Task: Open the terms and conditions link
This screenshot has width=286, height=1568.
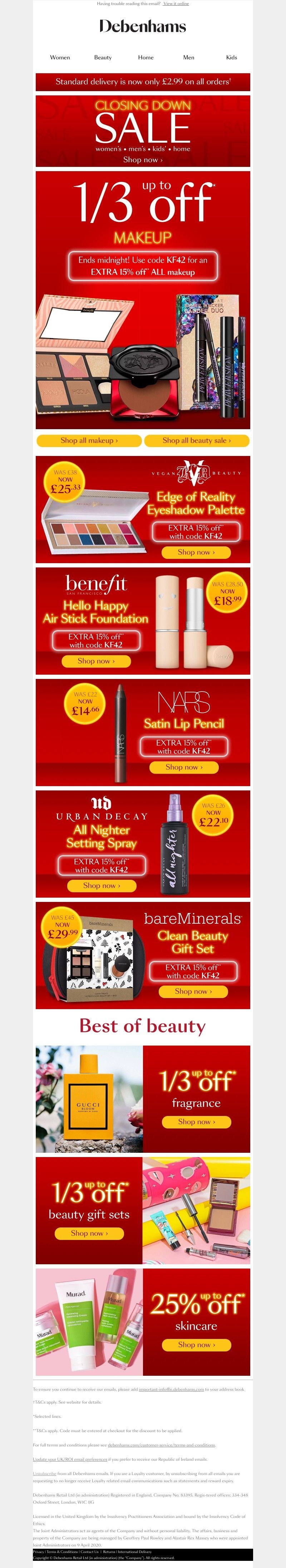Action: click(161, 1445)
